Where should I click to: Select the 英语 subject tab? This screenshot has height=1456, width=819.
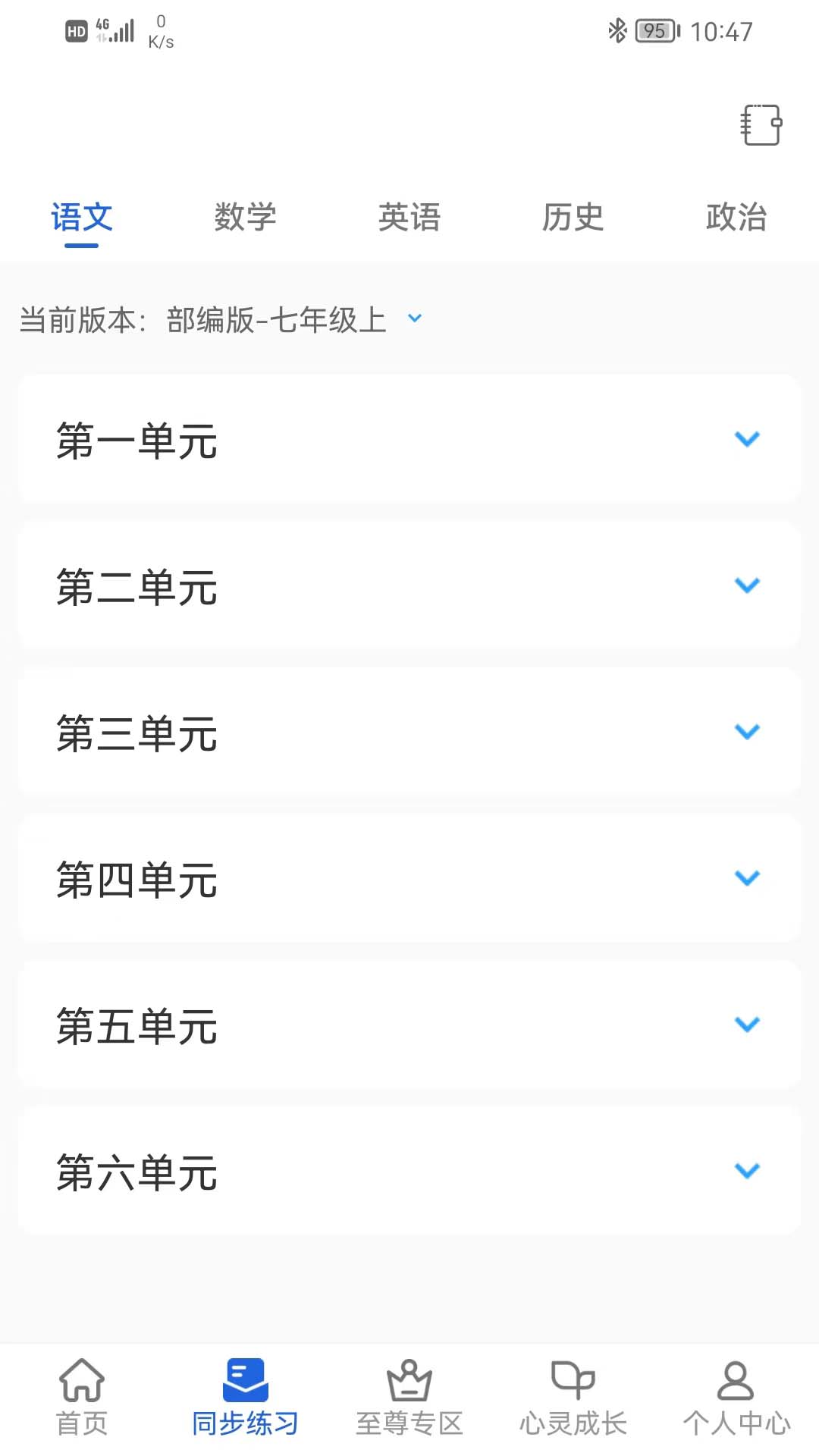pos(409,218)
